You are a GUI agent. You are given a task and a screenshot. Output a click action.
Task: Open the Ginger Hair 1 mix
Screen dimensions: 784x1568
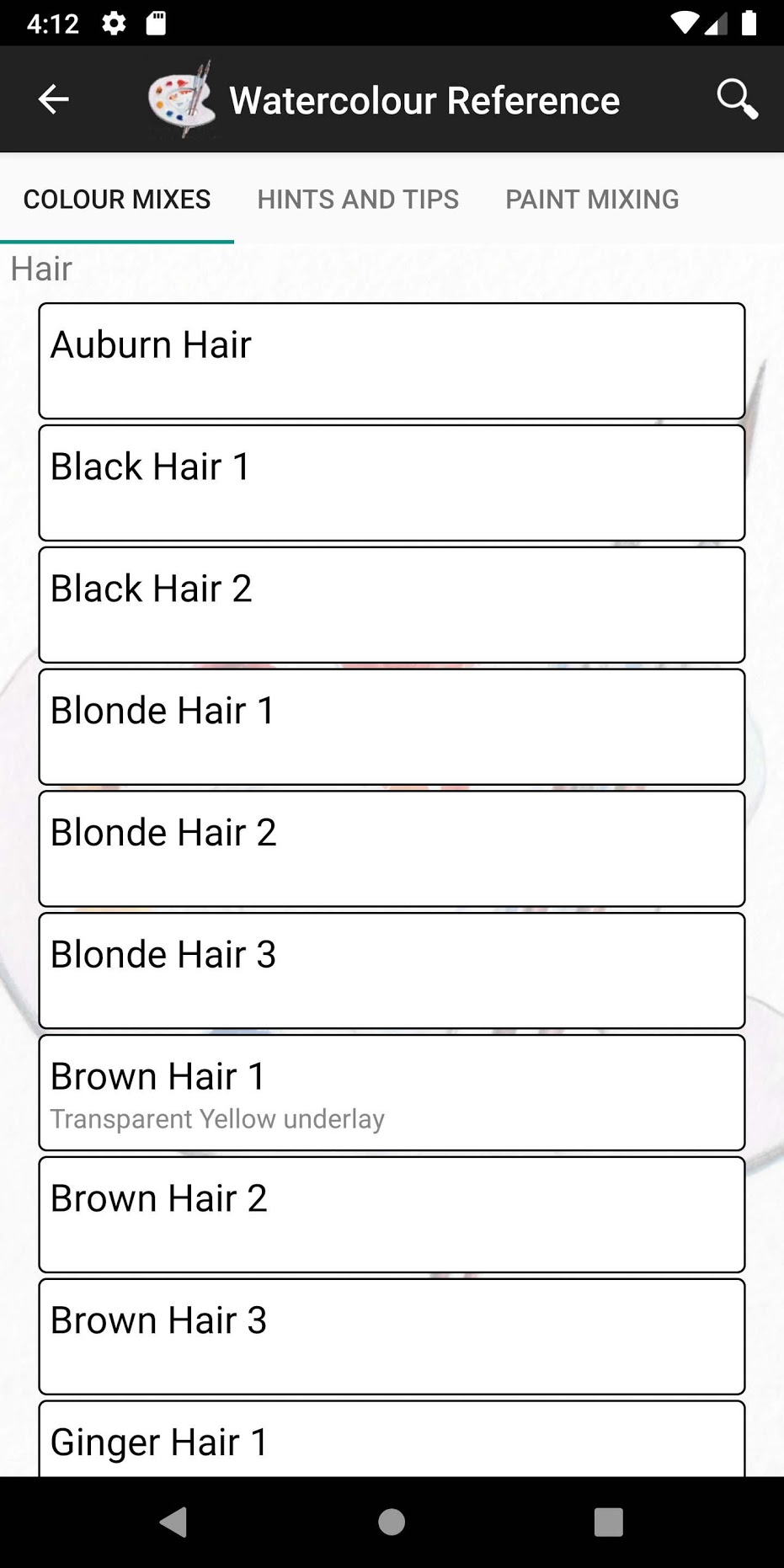pyautogui.click(x=392, y=1438)
